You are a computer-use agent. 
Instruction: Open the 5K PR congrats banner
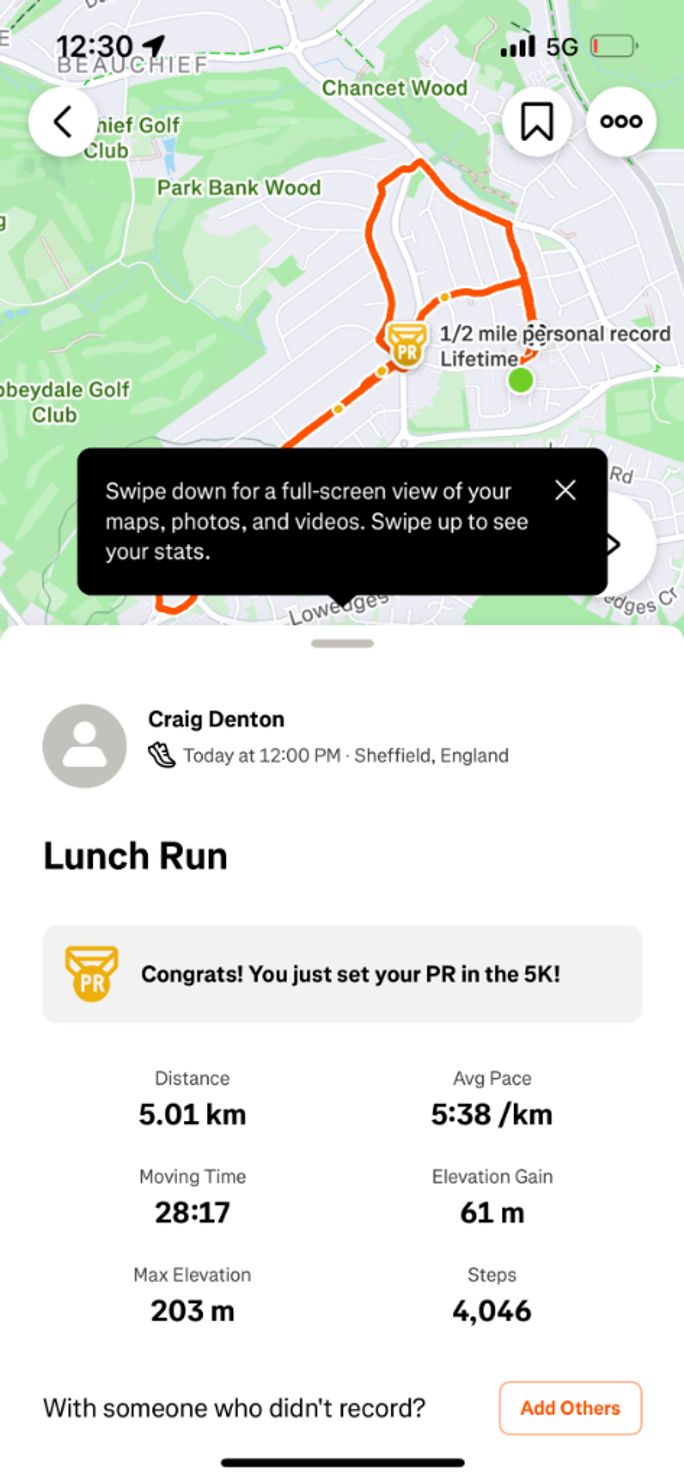click(x=342, y=974)
